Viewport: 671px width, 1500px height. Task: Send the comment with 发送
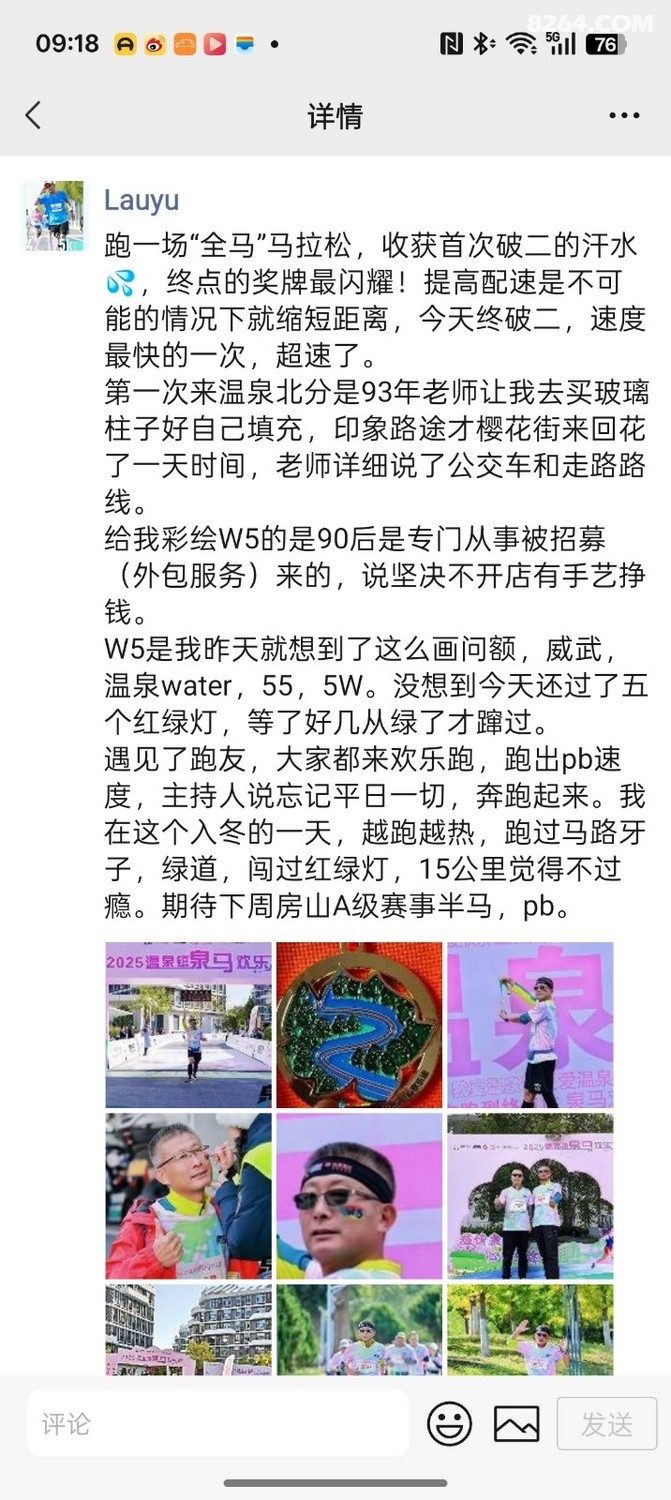coord(607,1424)
